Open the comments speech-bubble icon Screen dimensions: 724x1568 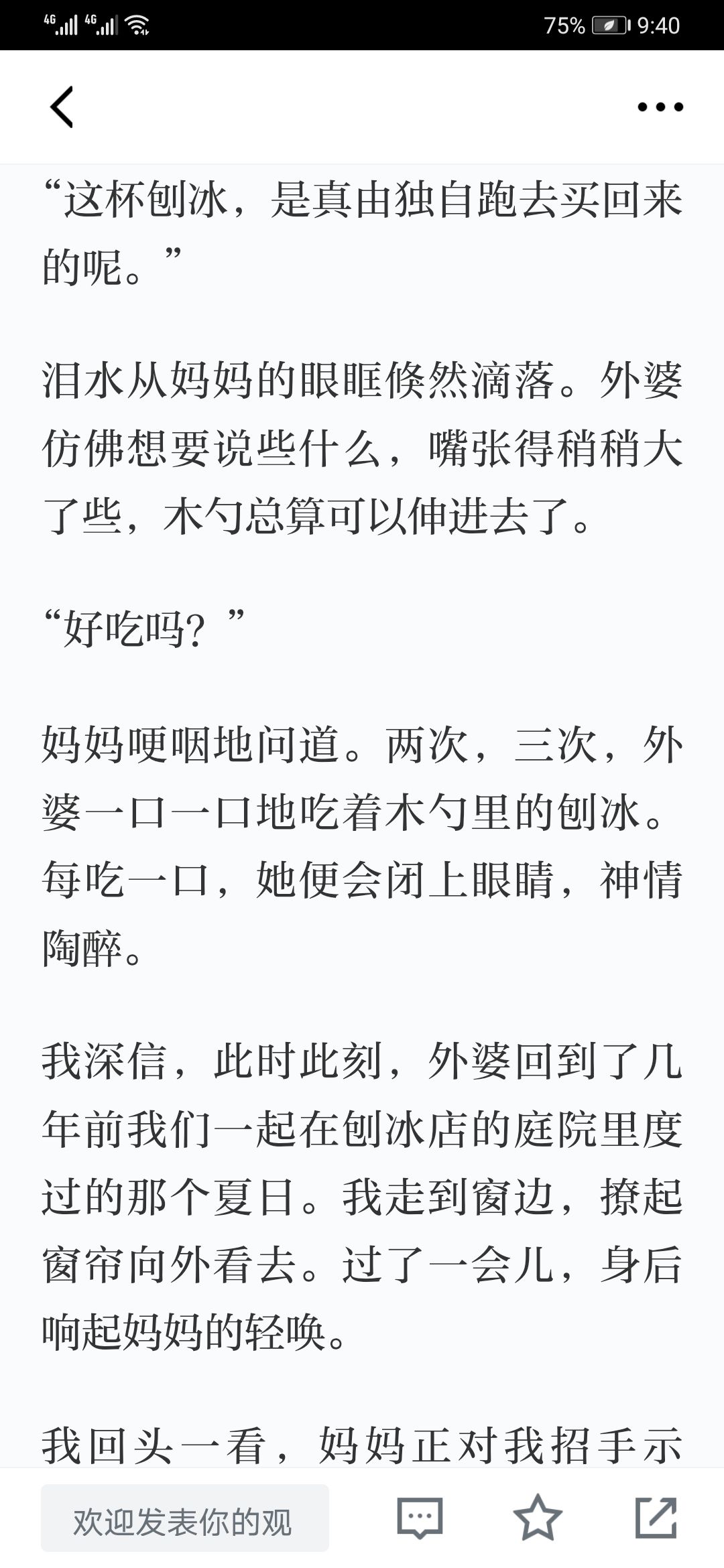click(420, 1518)
